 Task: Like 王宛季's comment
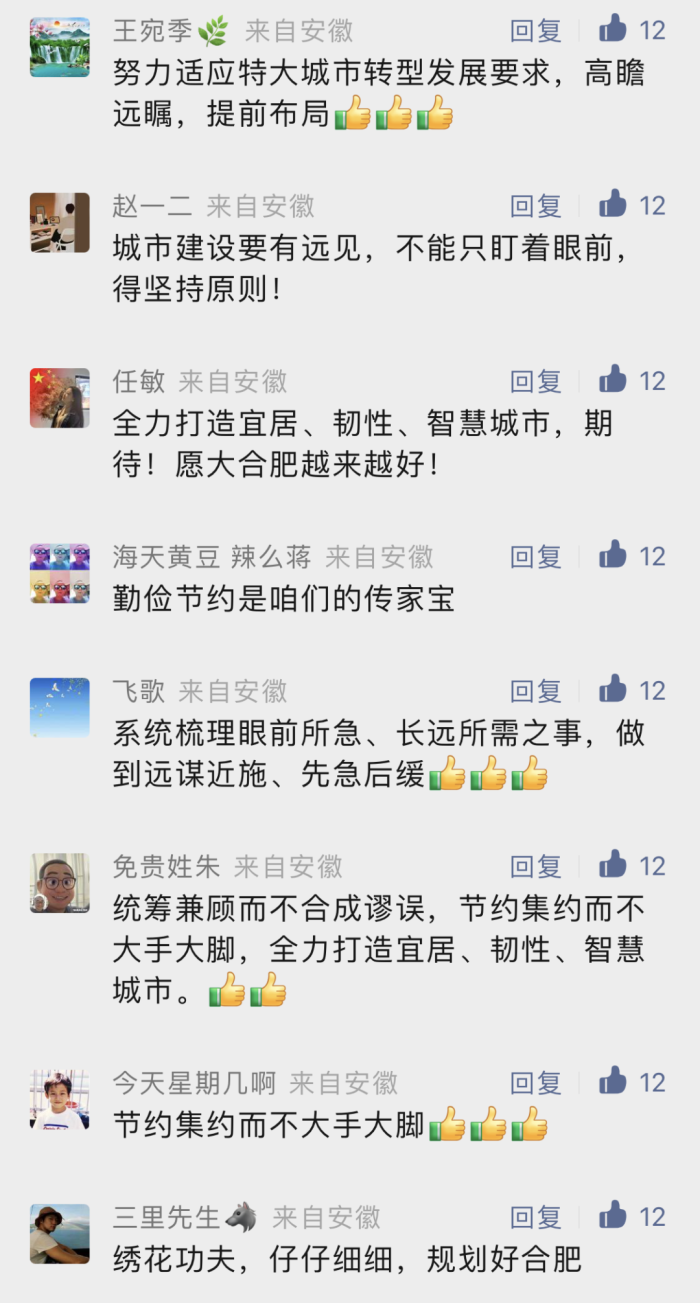pos(613,29)
